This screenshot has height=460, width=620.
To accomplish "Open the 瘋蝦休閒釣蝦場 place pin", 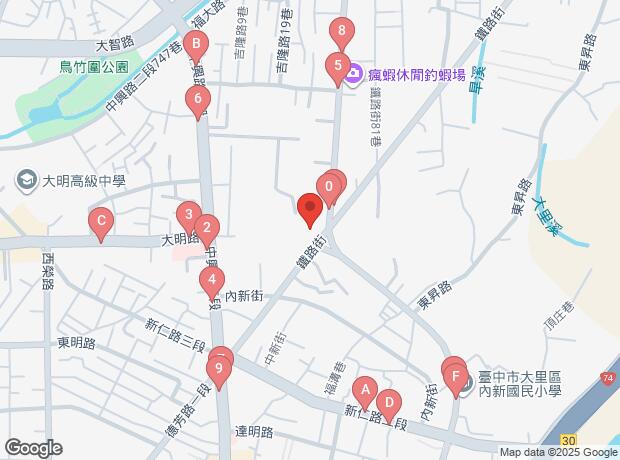I will pos(353,73).
